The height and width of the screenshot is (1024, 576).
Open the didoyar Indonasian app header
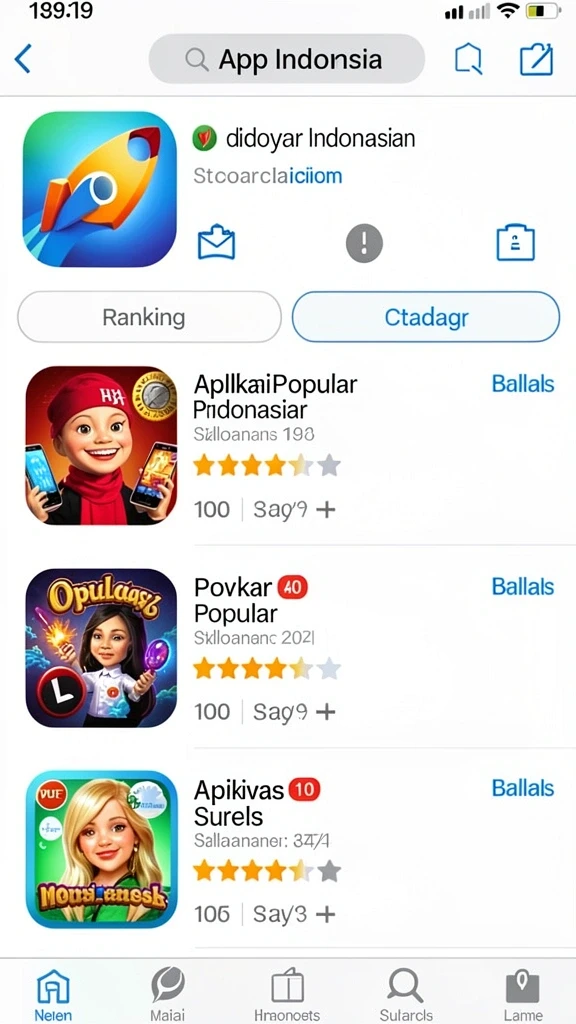click(304, 138)
